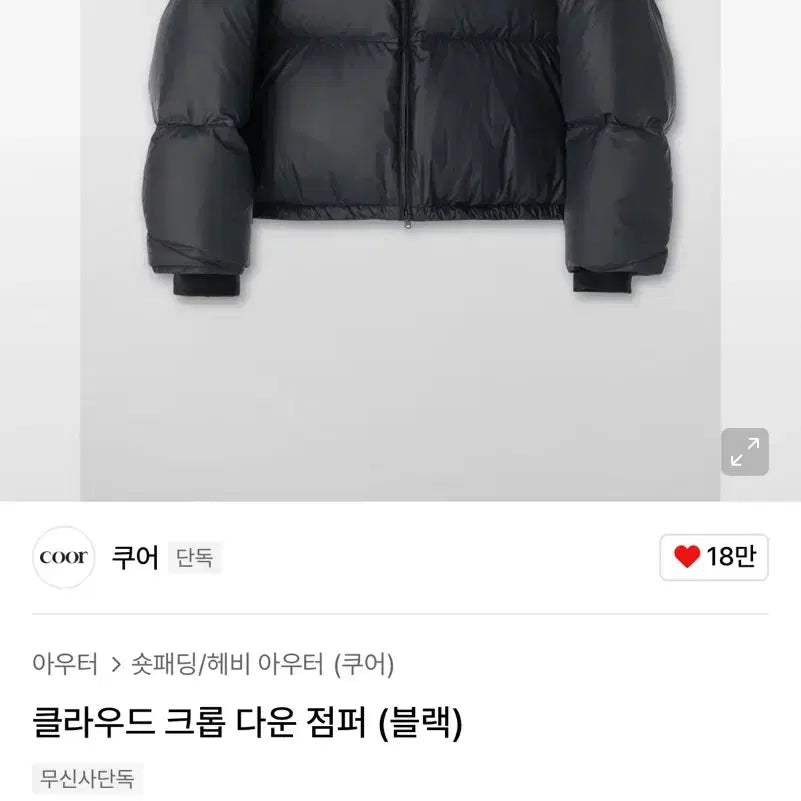Like this product with the heart button
This screenshot has width=801, height=801.
[713, 557]
